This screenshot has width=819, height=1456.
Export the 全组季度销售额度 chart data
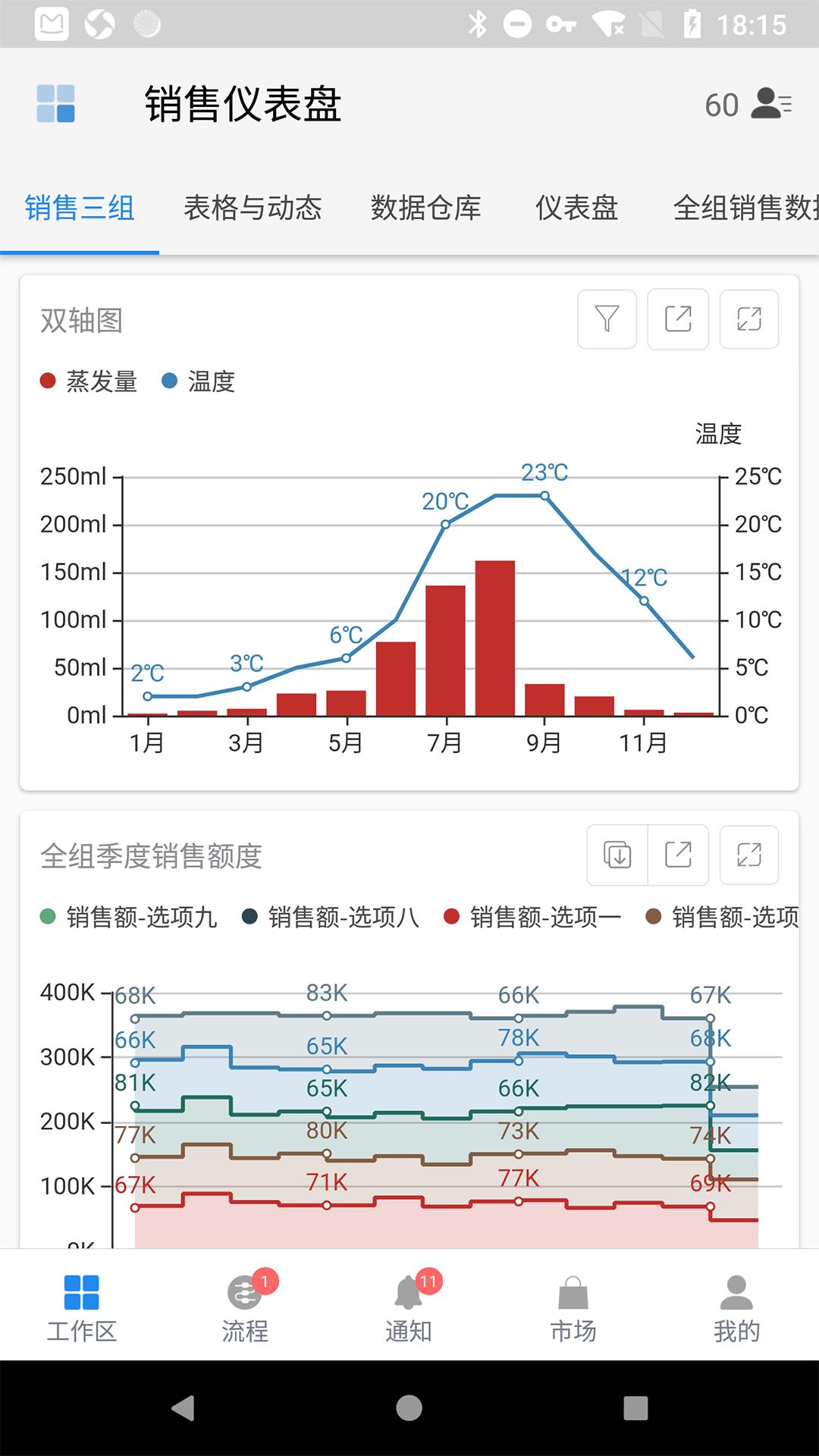coord(617,855)
